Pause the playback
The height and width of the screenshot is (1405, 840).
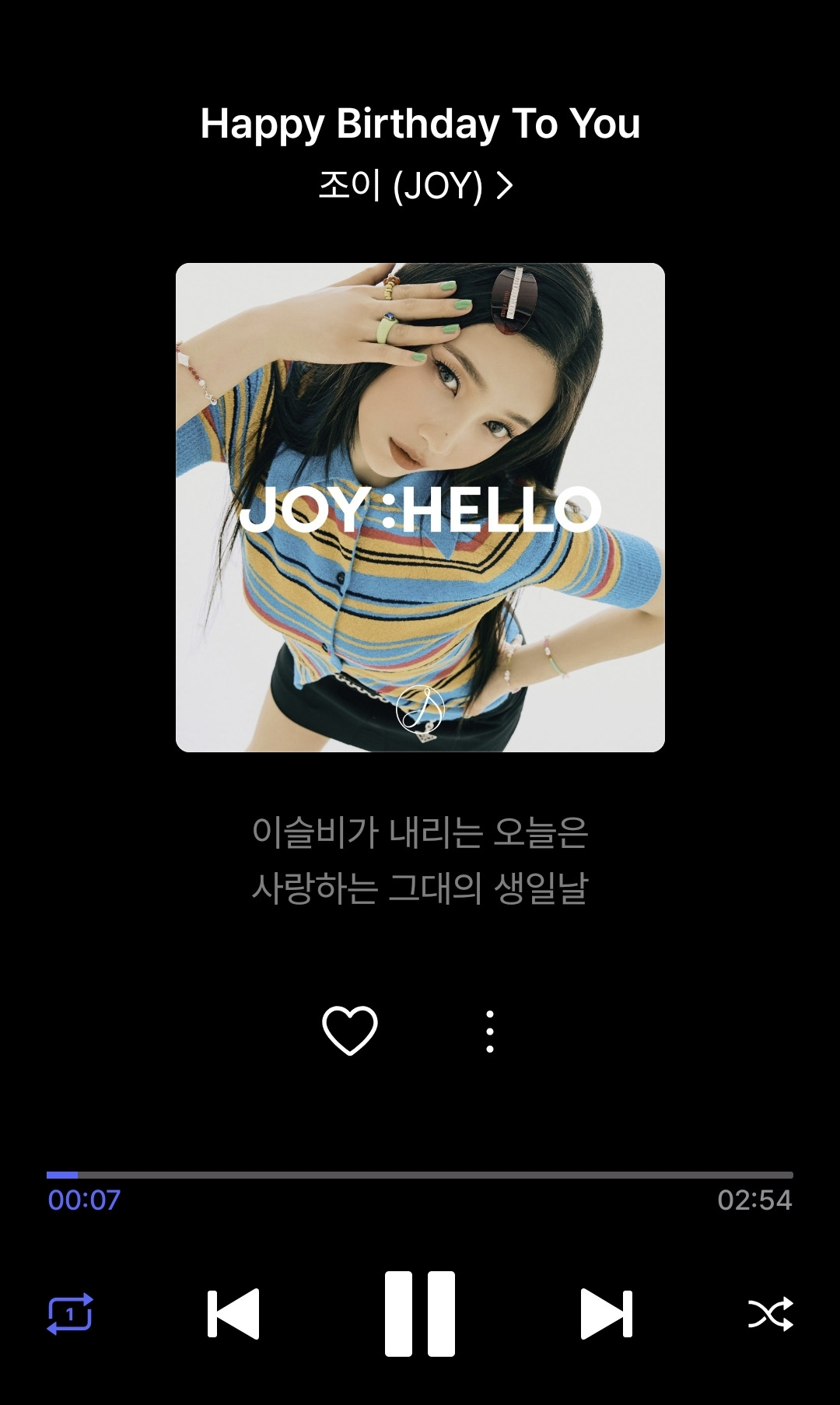coord(420,1314)
